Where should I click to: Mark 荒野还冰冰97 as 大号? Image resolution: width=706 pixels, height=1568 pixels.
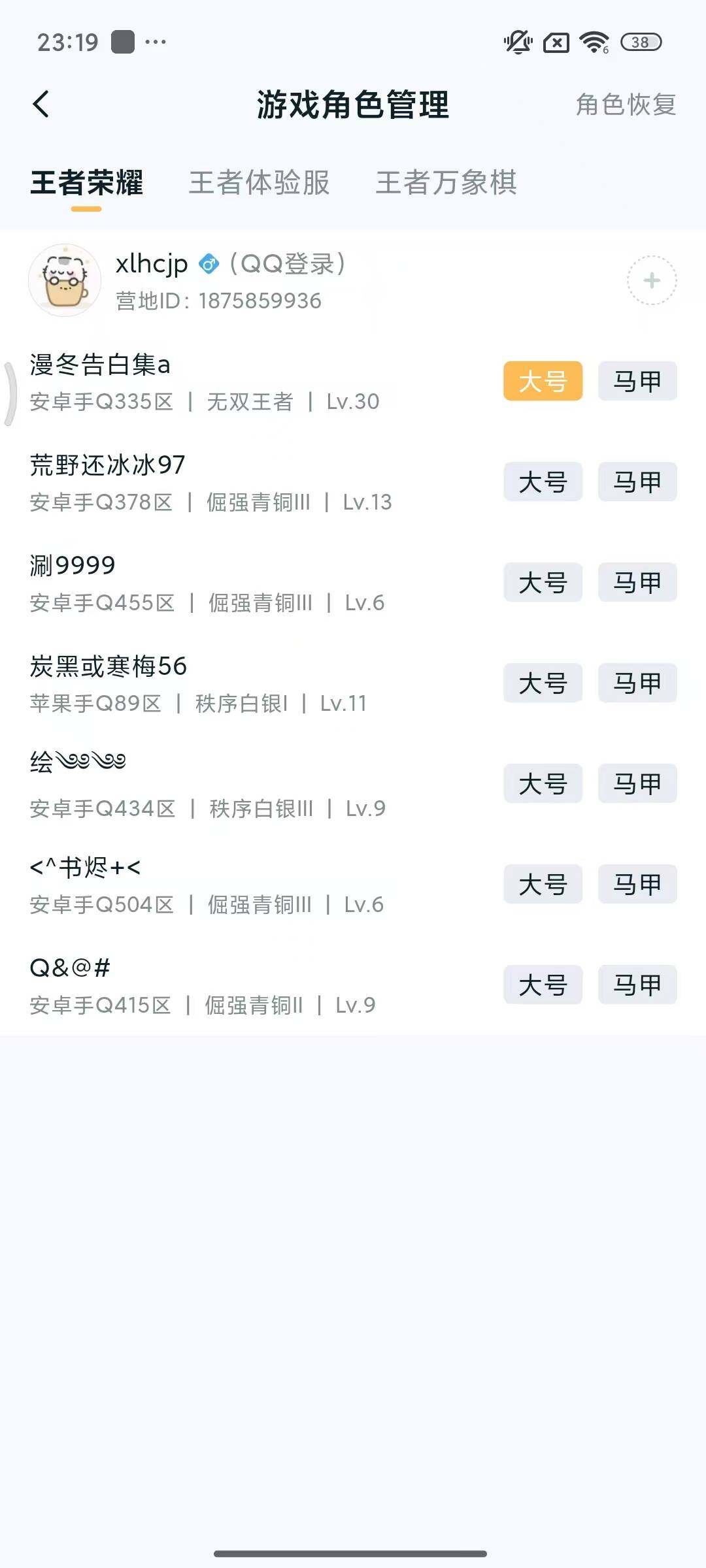(x=543, y=482)
